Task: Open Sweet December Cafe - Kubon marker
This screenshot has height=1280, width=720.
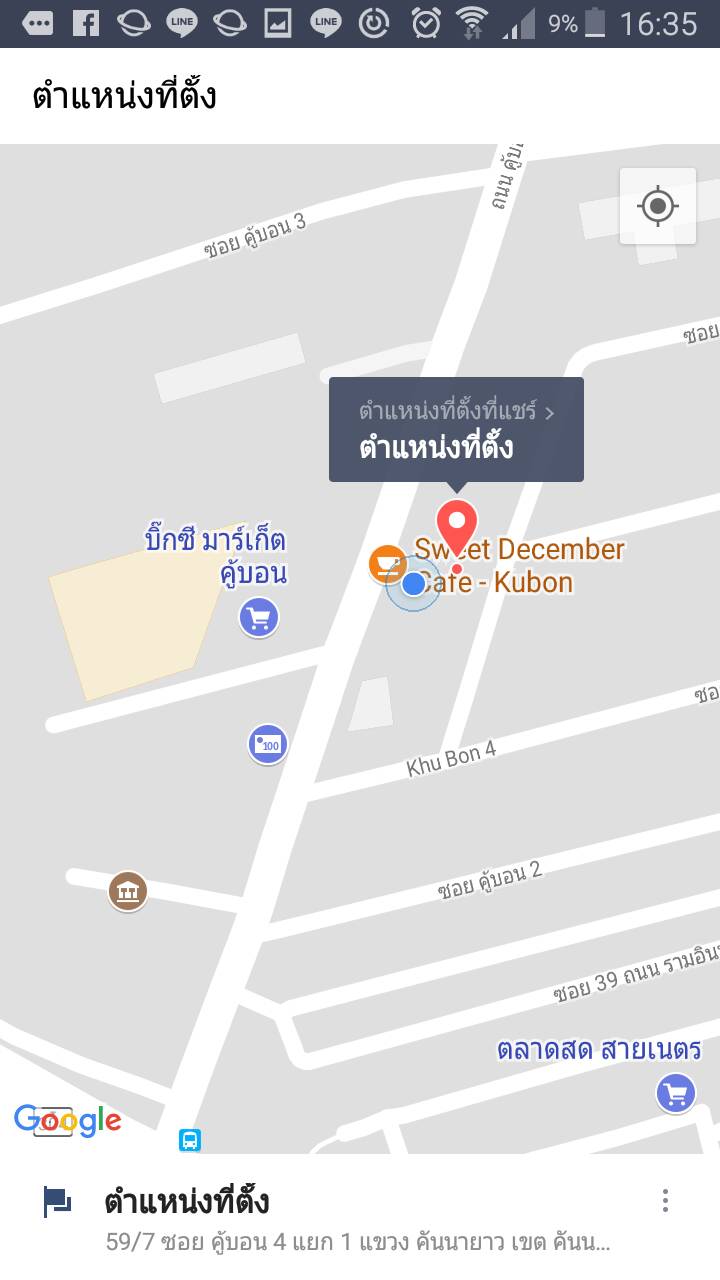Action: click(x=387, y=564)
